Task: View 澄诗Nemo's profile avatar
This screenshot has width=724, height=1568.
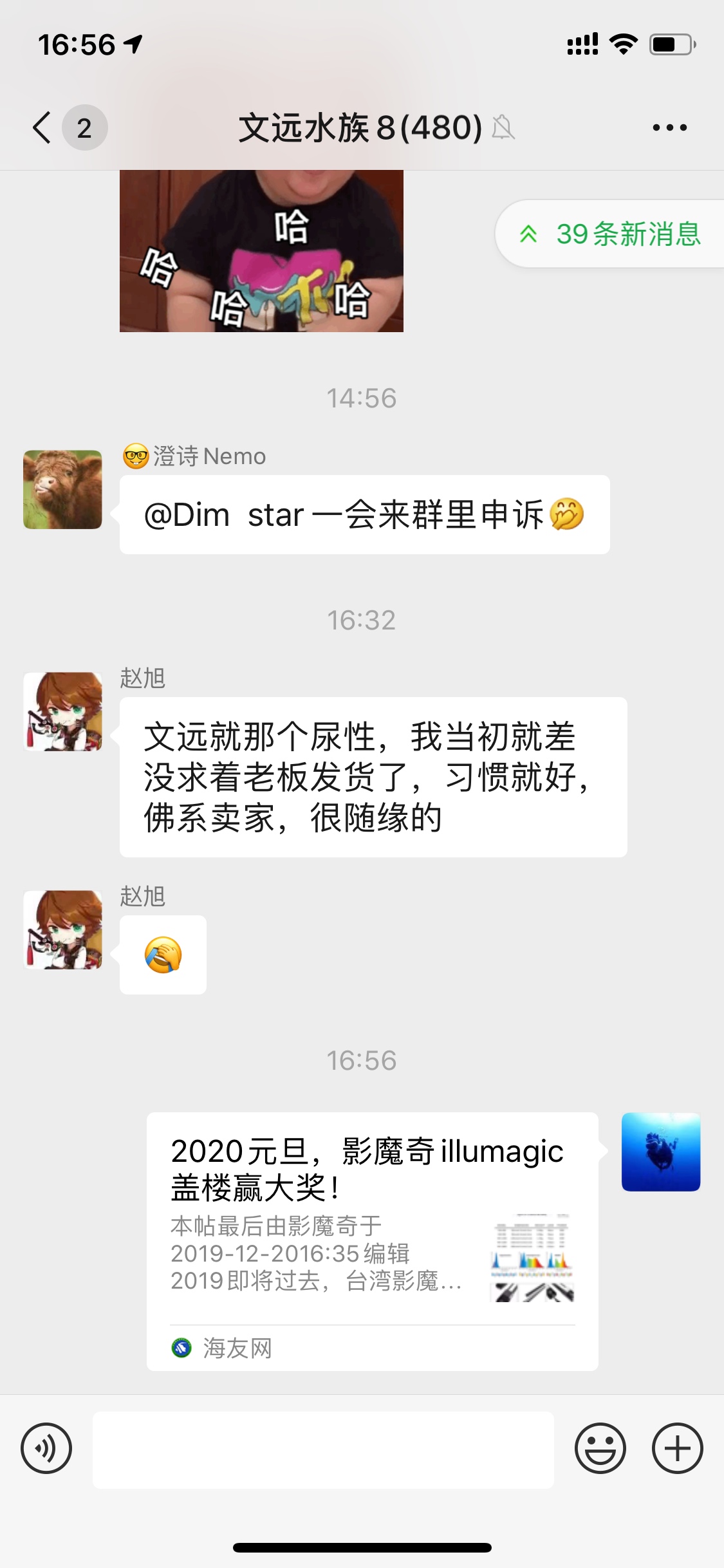Action: tap(62, 489)
